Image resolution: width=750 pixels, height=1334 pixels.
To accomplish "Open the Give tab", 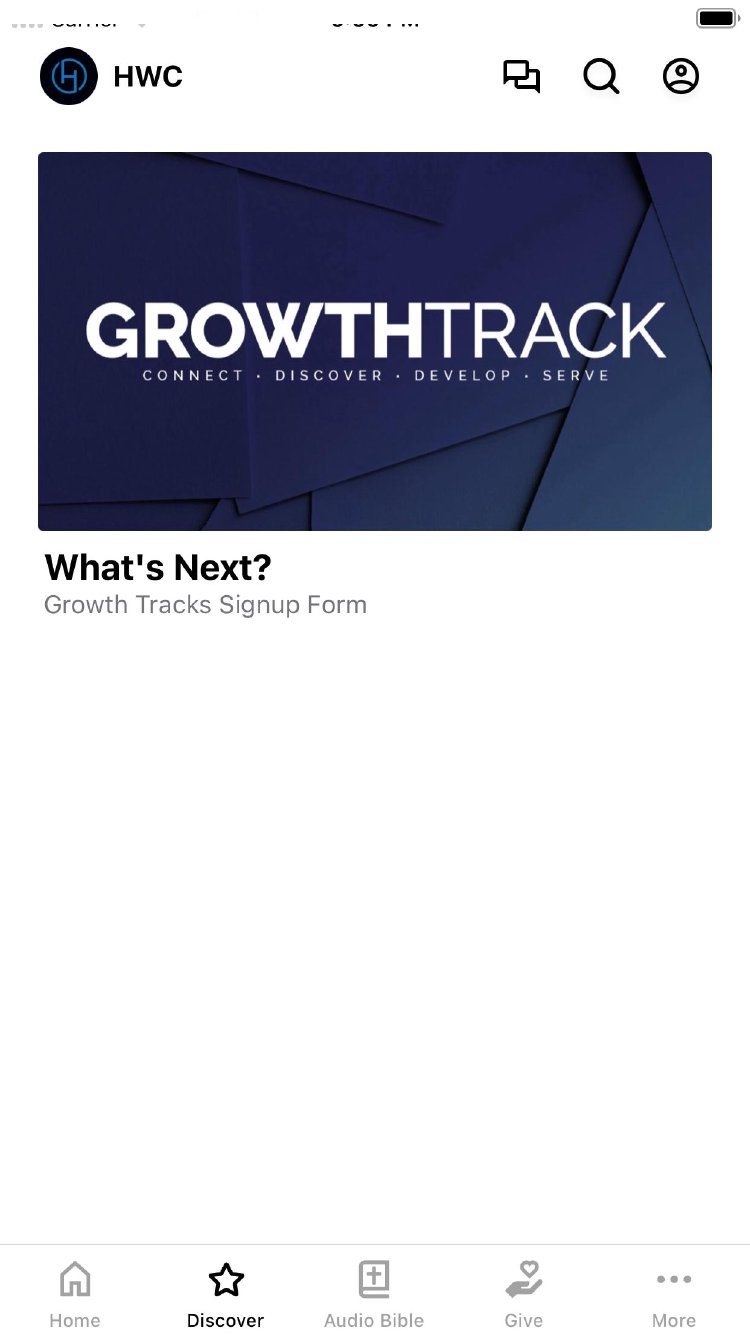I will coord(523,1294).
